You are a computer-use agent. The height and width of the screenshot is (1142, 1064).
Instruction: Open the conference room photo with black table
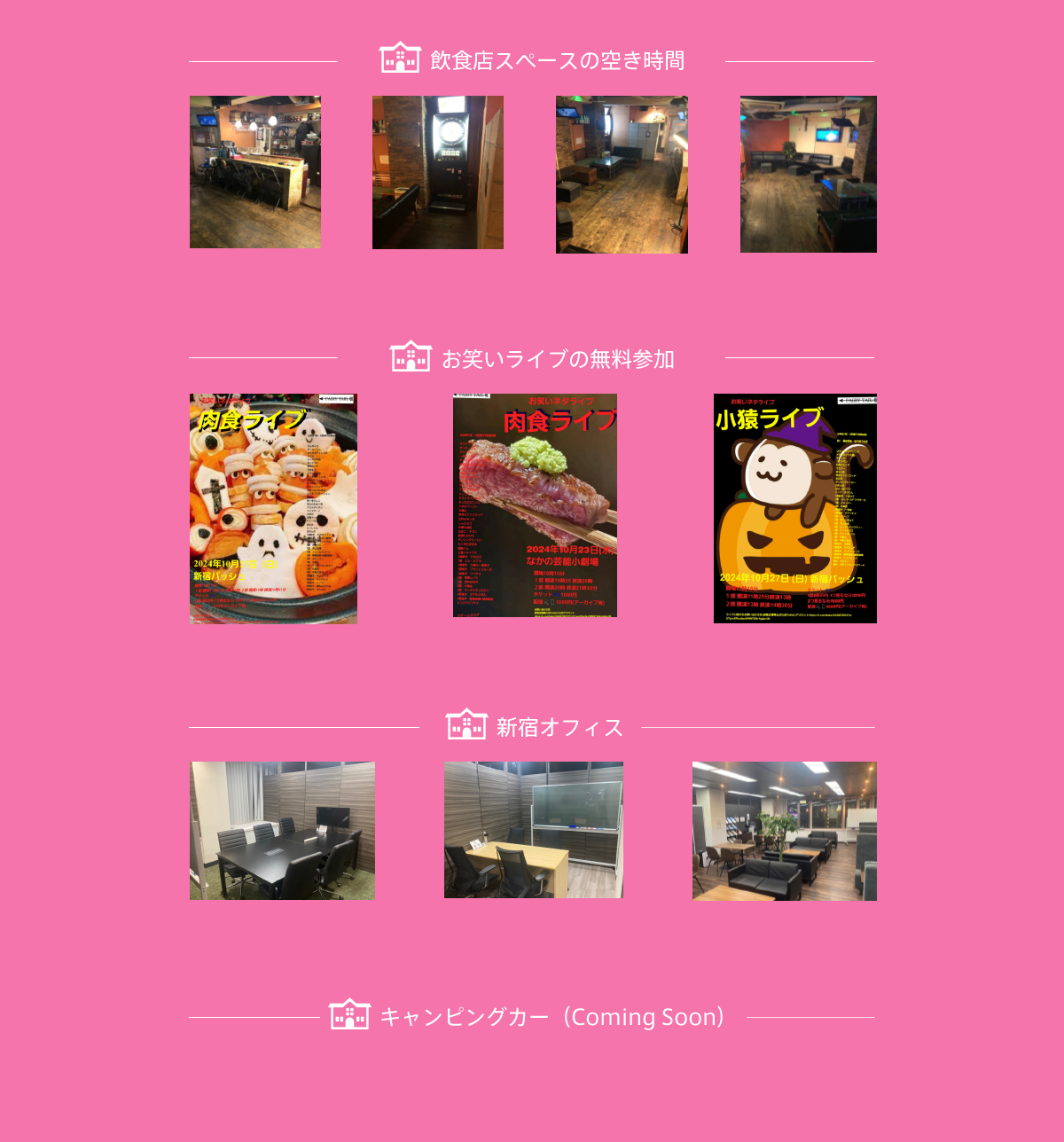(282, 831)
